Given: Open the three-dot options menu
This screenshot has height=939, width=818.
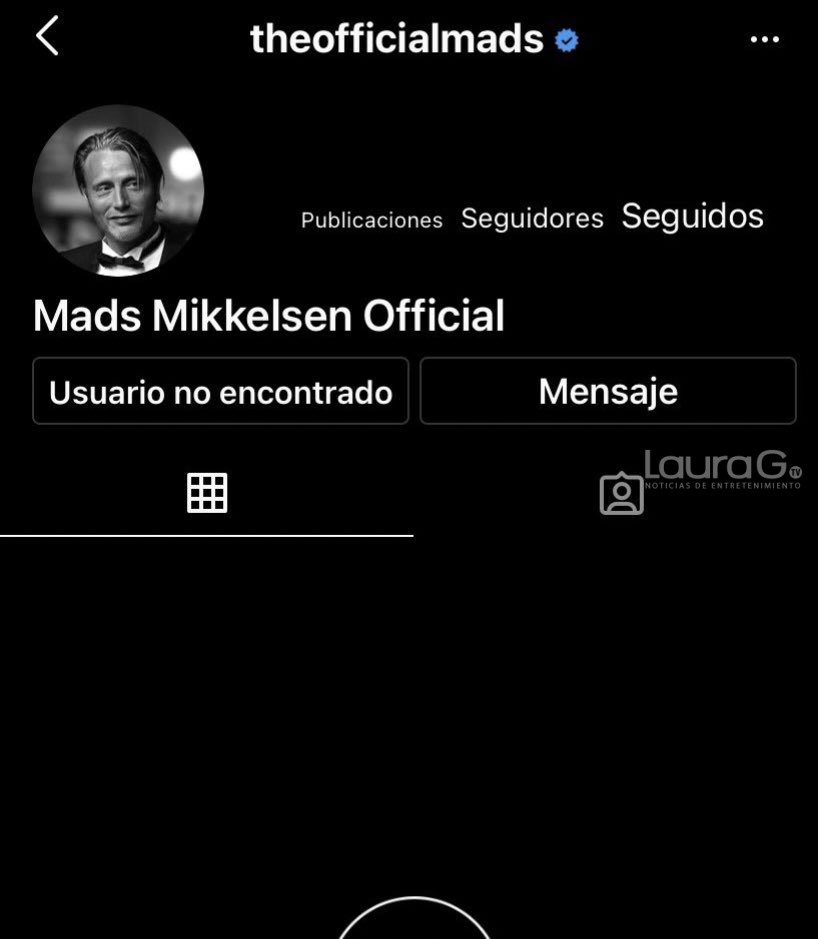Looking at the screenshot, I should [x=764, y=40].
